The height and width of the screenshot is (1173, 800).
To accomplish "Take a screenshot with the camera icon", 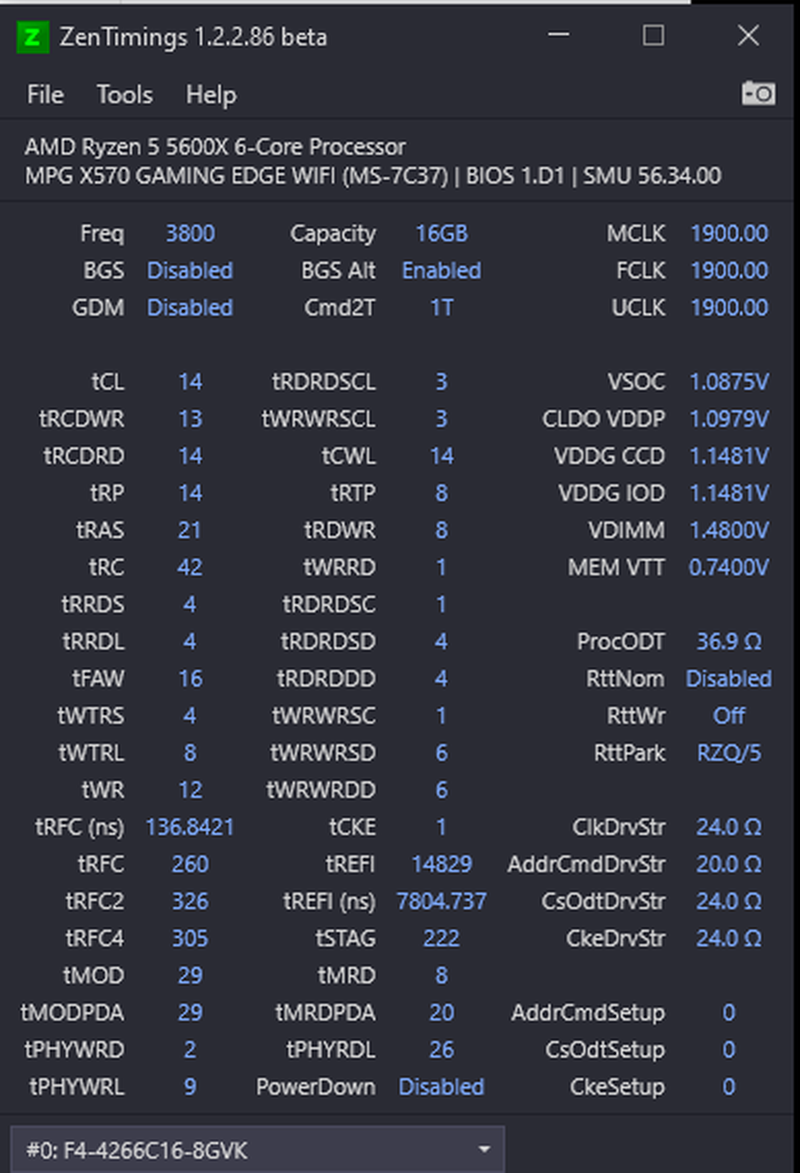I will pos(758,94).
